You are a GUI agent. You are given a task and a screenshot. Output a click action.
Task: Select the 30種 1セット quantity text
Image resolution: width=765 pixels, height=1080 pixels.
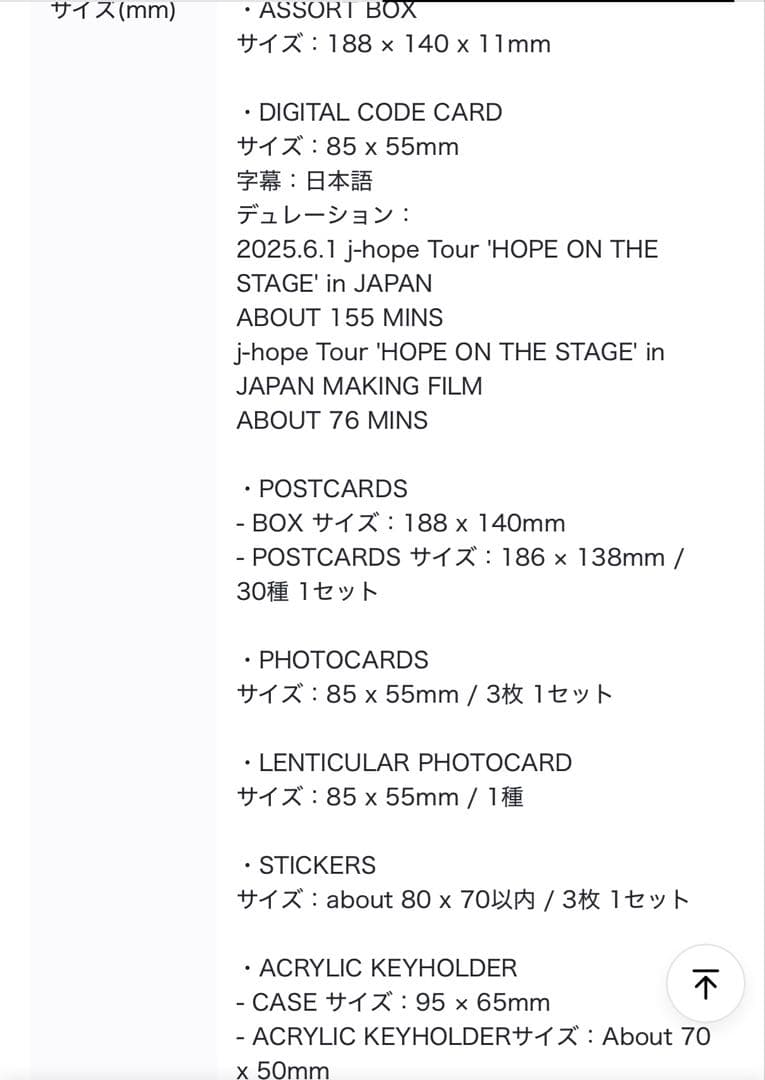(x=305, y=591)
